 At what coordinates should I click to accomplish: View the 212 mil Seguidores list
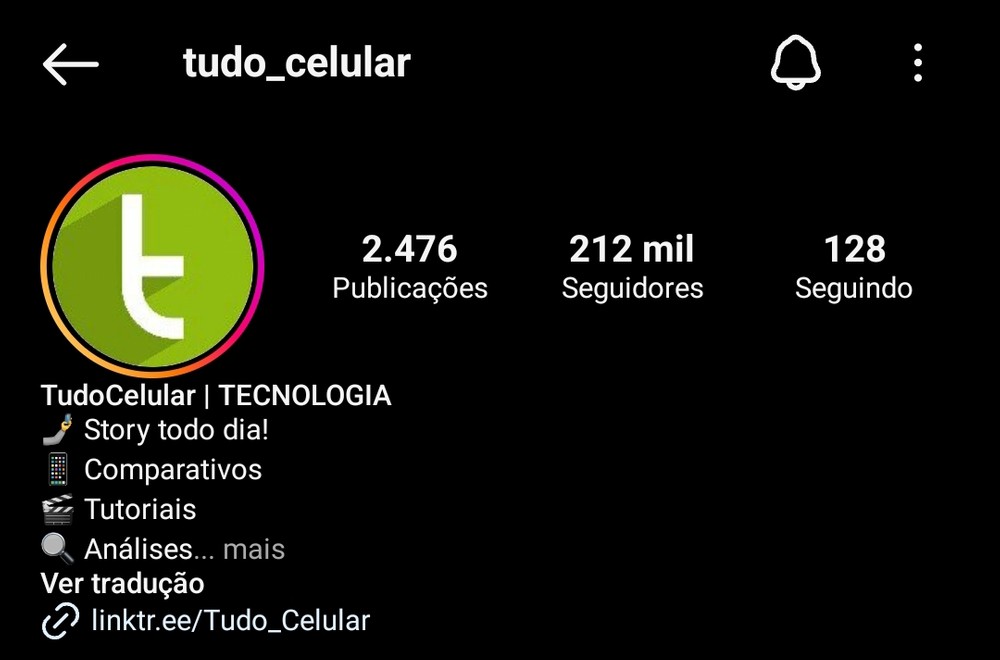(x=632, y=267)
